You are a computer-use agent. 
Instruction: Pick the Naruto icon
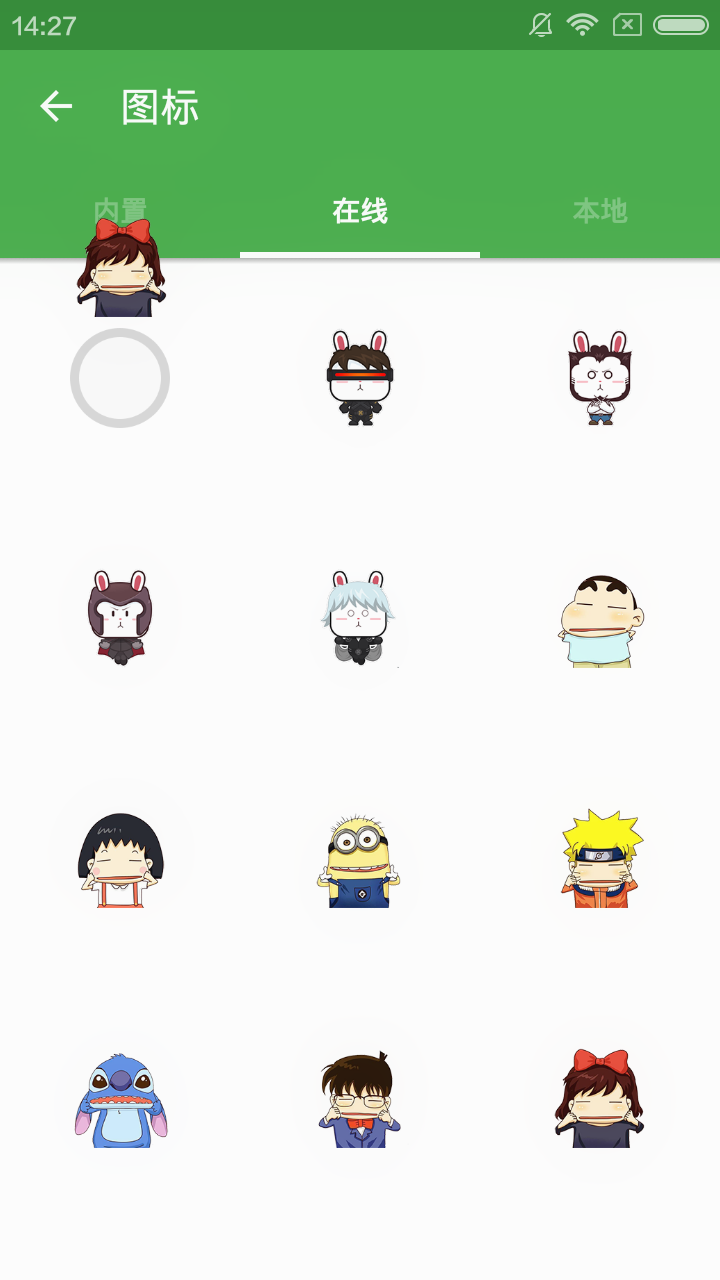click(x=600, y=860)
